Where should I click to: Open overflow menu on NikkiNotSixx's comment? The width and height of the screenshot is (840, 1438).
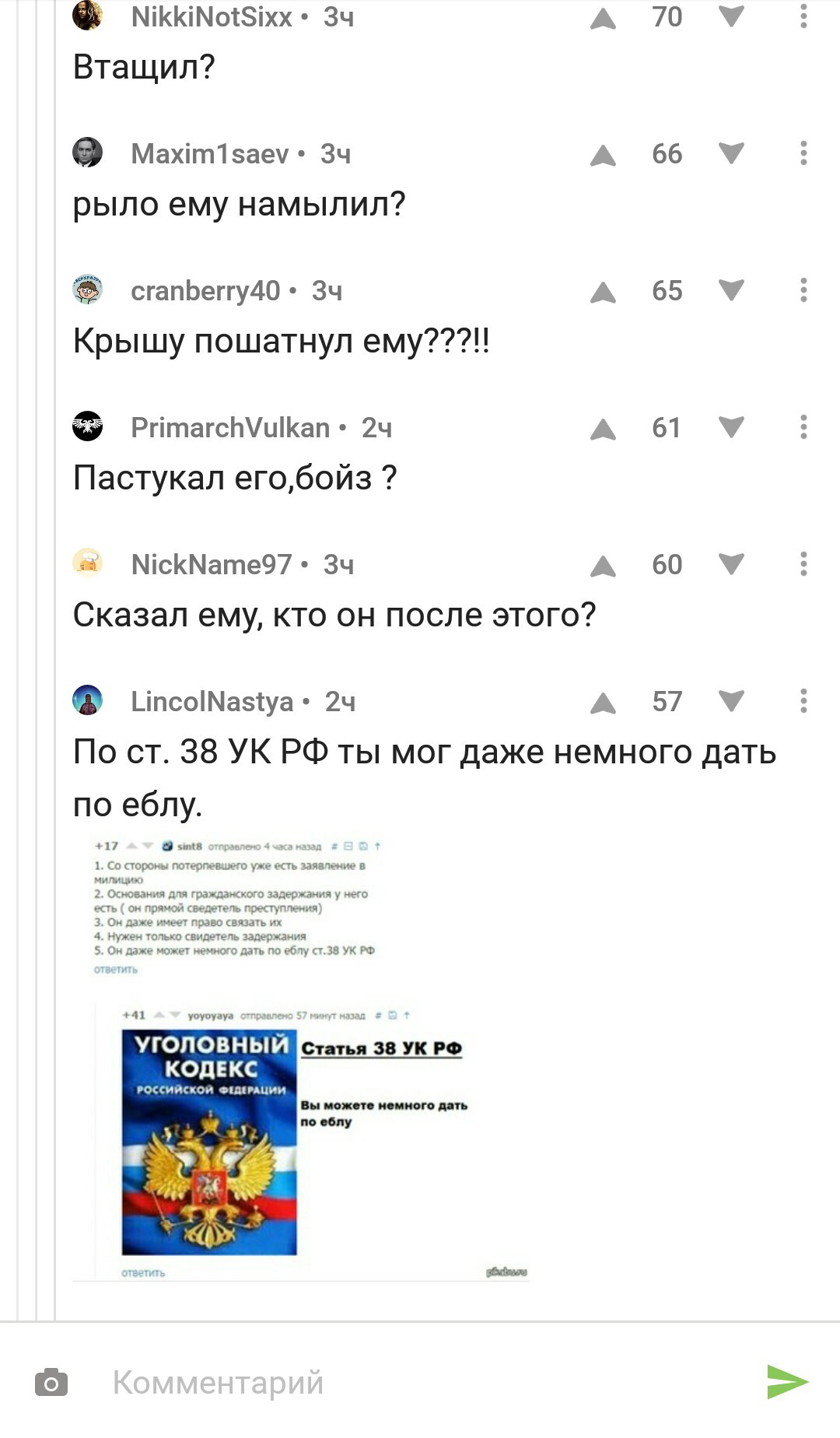[x=803, y=16]
